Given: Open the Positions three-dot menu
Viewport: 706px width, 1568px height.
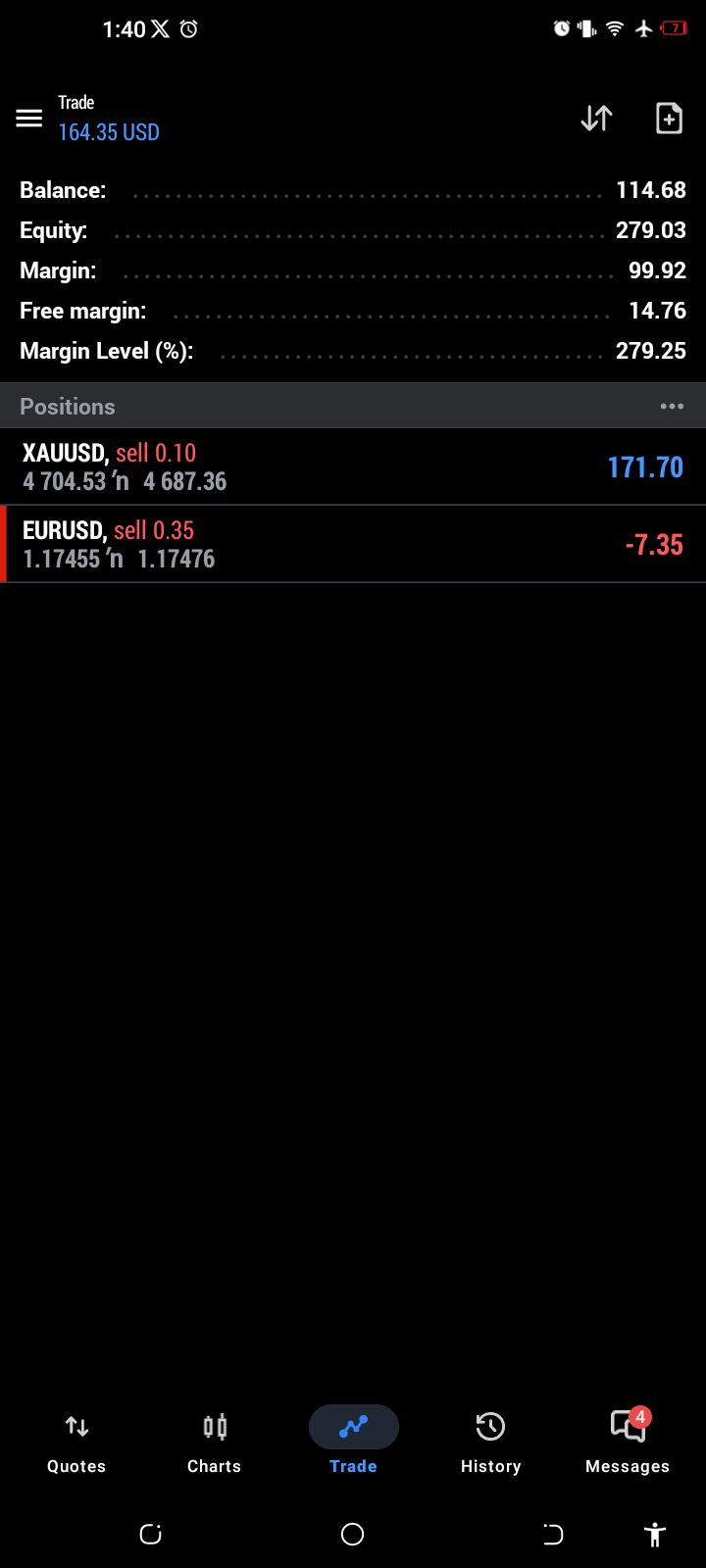Looking at the screenshot, I should pyautogui.click(x=672, y=407).
